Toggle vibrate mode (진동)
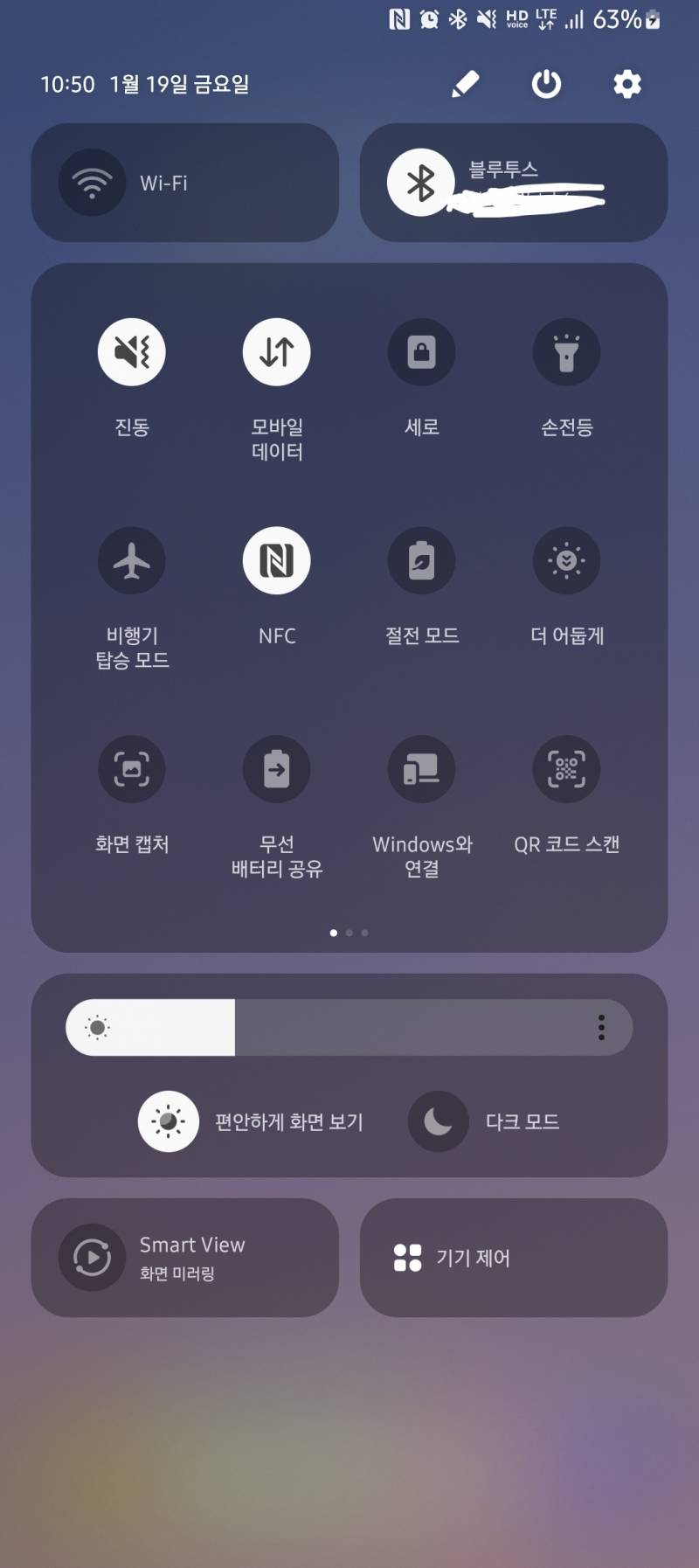Screen dimensions: 699x1568 [132, 351]
